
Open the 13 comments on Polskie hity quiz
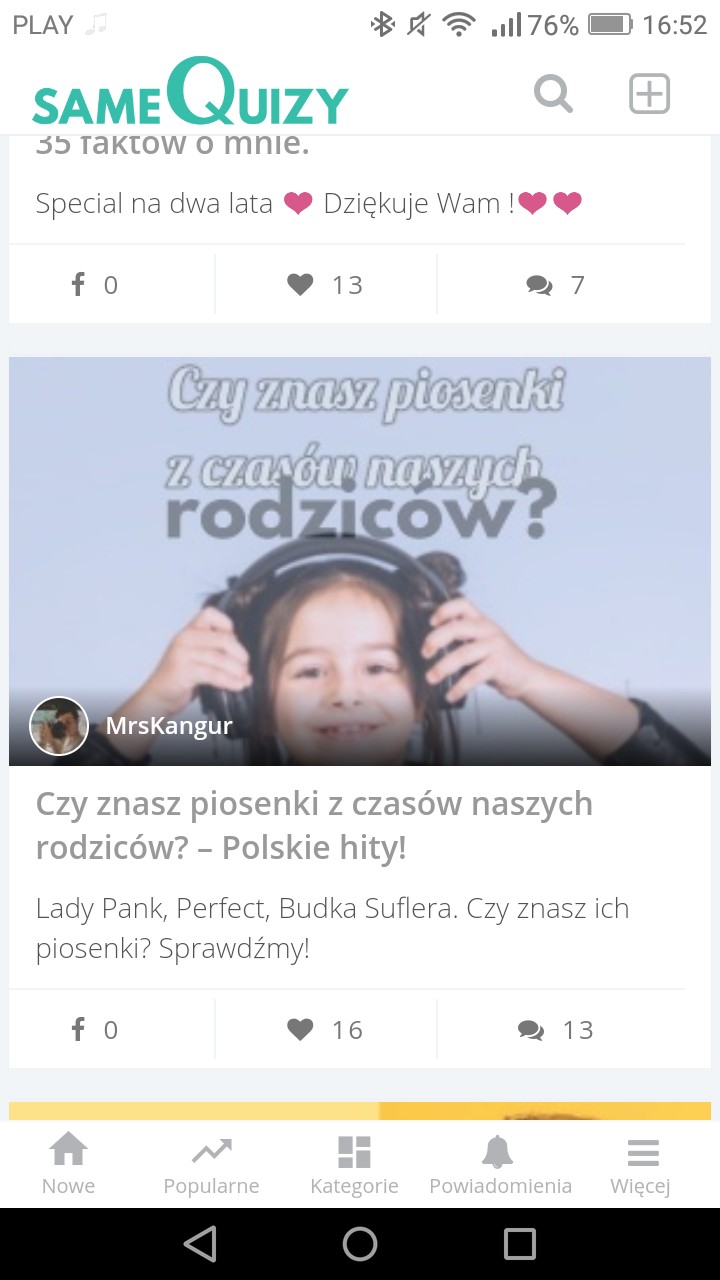click(x=556, y=1030)
